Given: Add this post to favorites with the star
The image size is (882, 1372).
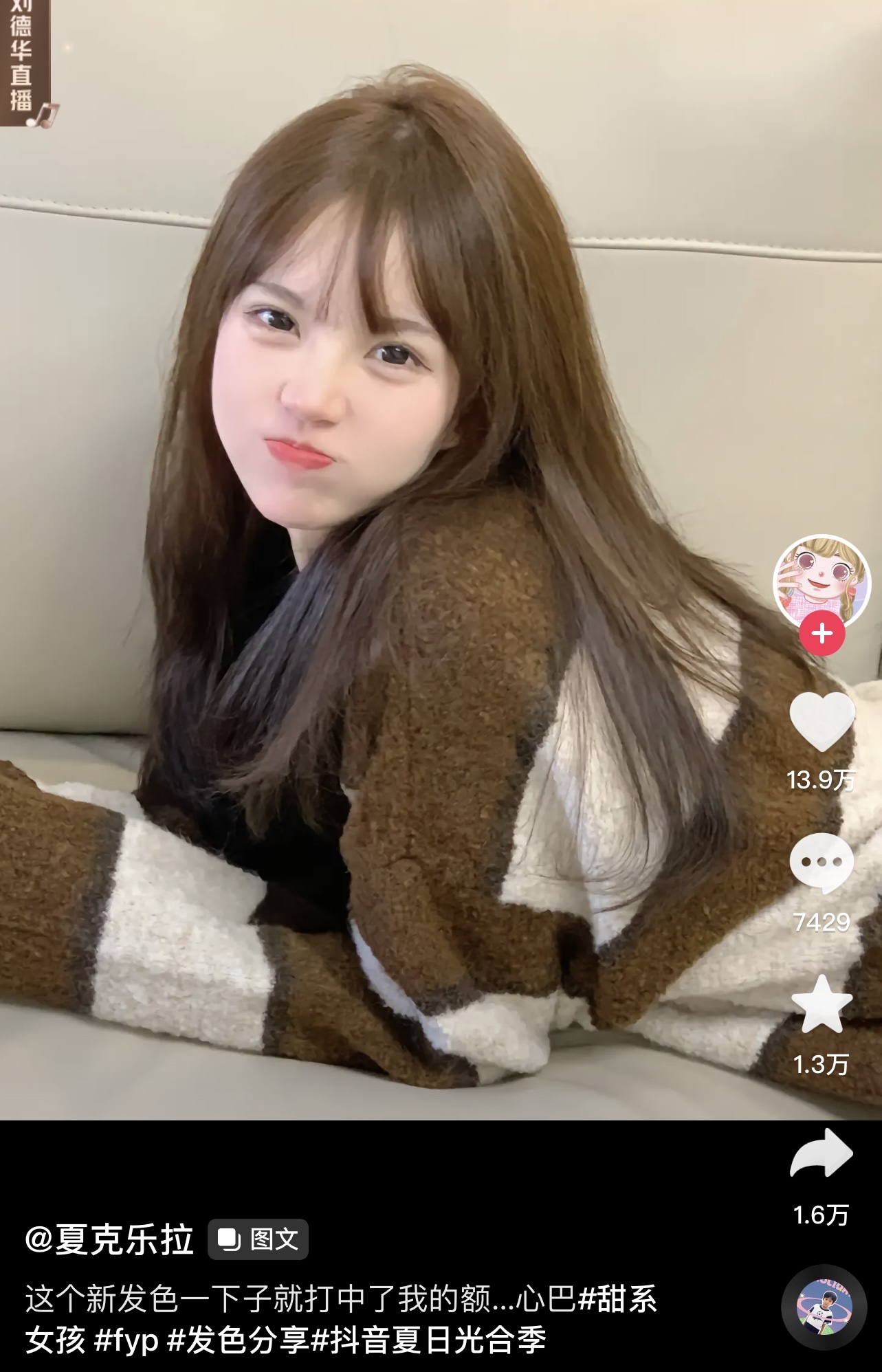Looking at the screenshot, I should (822, 1004).
